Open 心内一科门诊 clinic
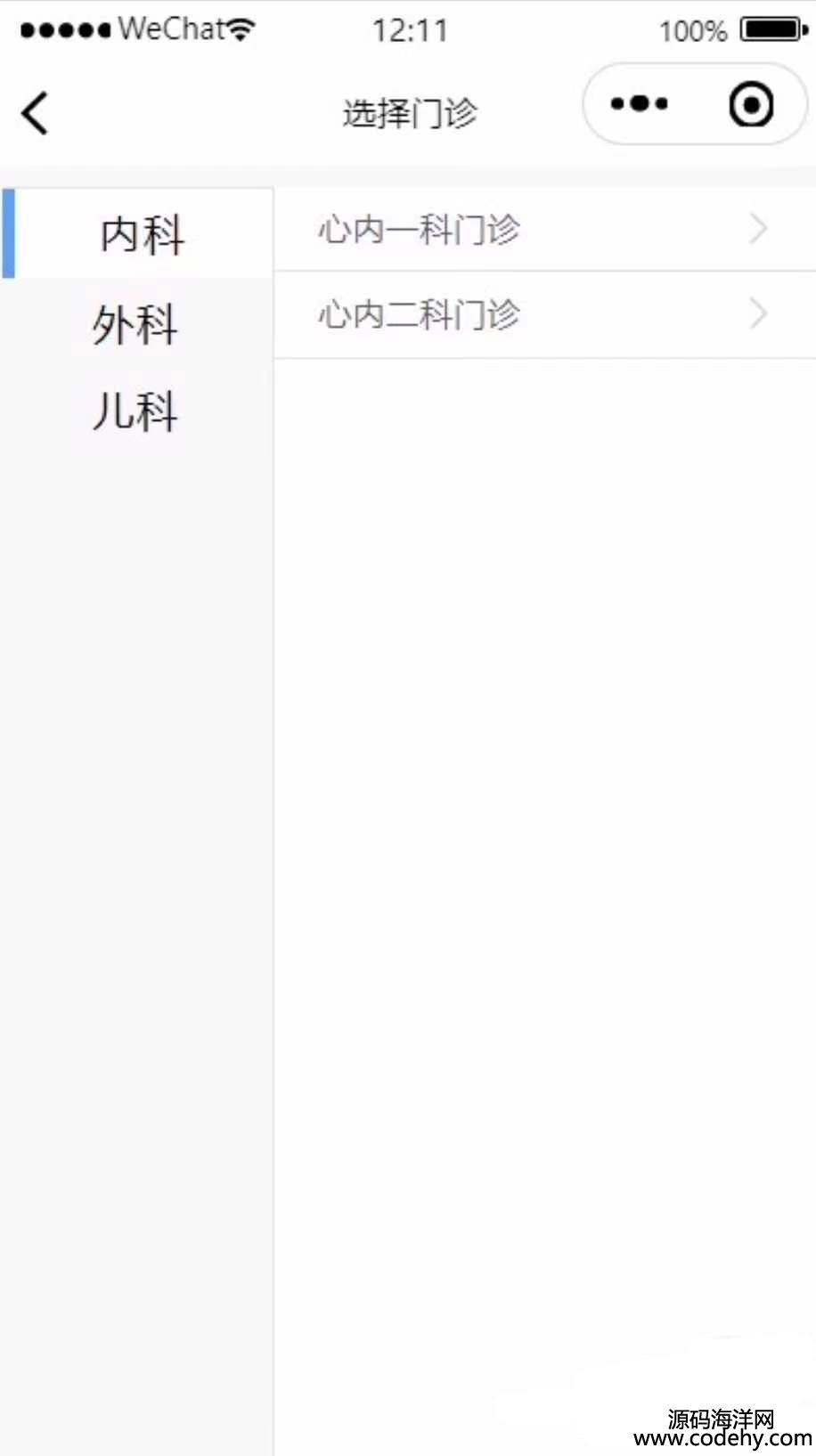 (545, 230)
